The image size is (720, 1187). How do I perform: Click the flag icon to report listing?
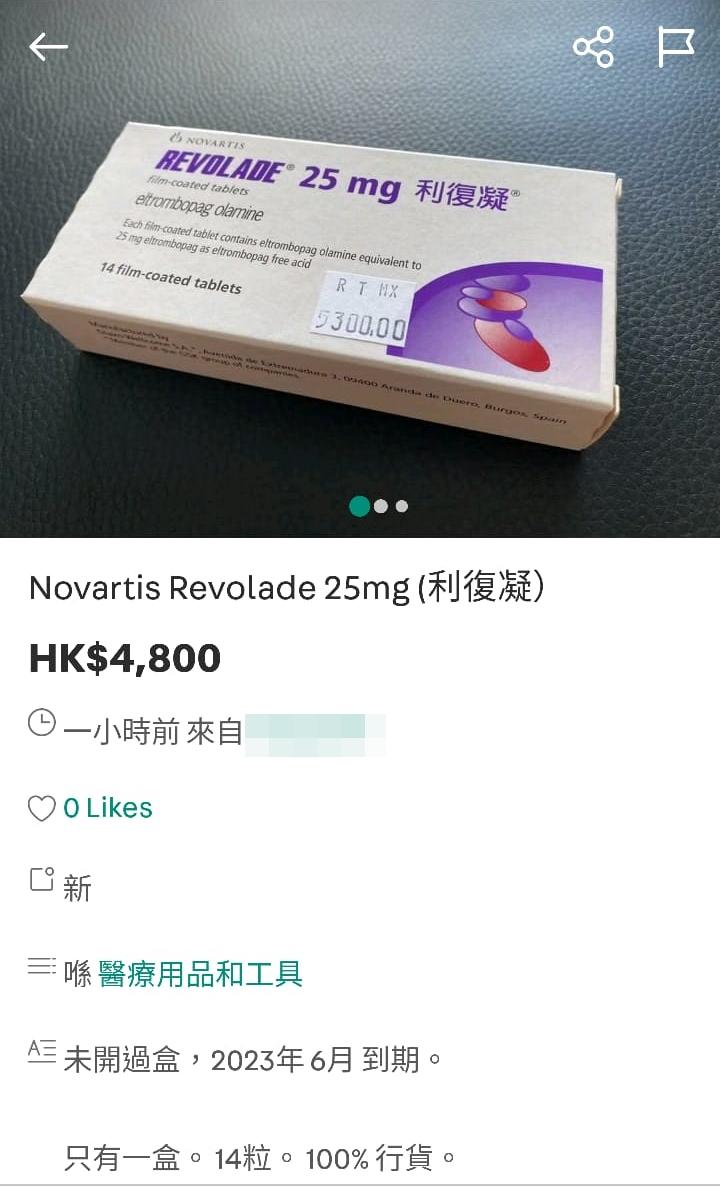tap(676, 46)
